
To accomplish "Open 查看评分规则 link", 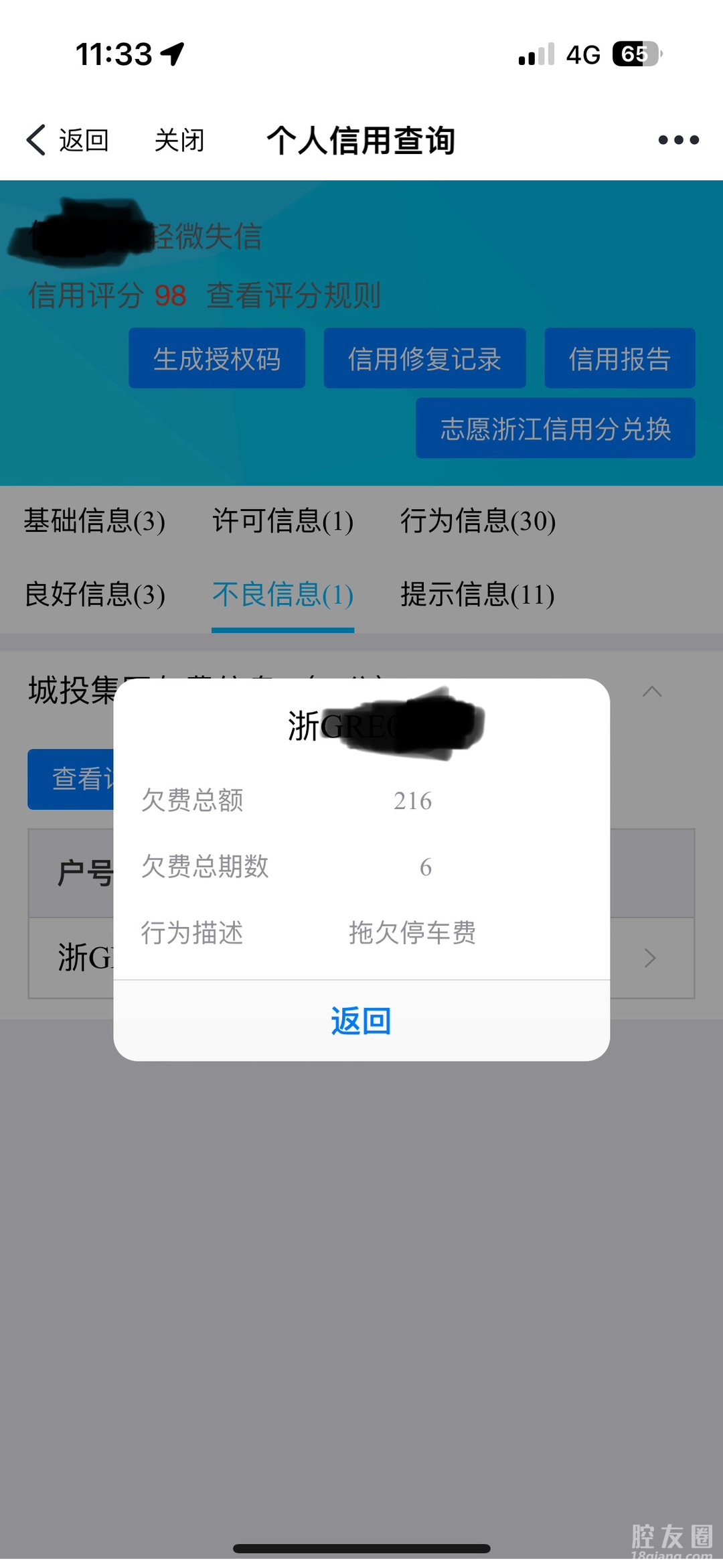I will click(x=293, y=295).
